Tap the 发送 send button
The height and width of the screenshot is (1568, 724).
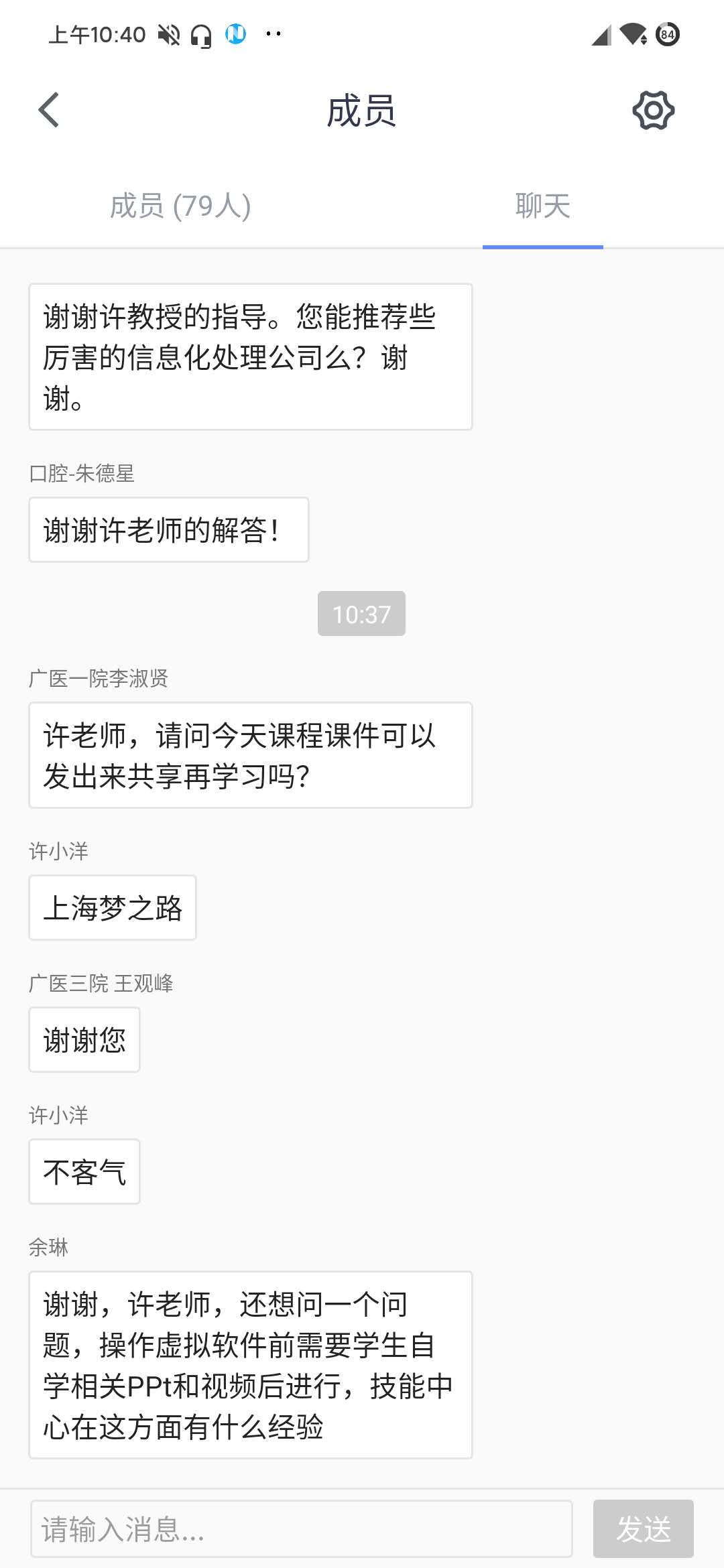643,1528
